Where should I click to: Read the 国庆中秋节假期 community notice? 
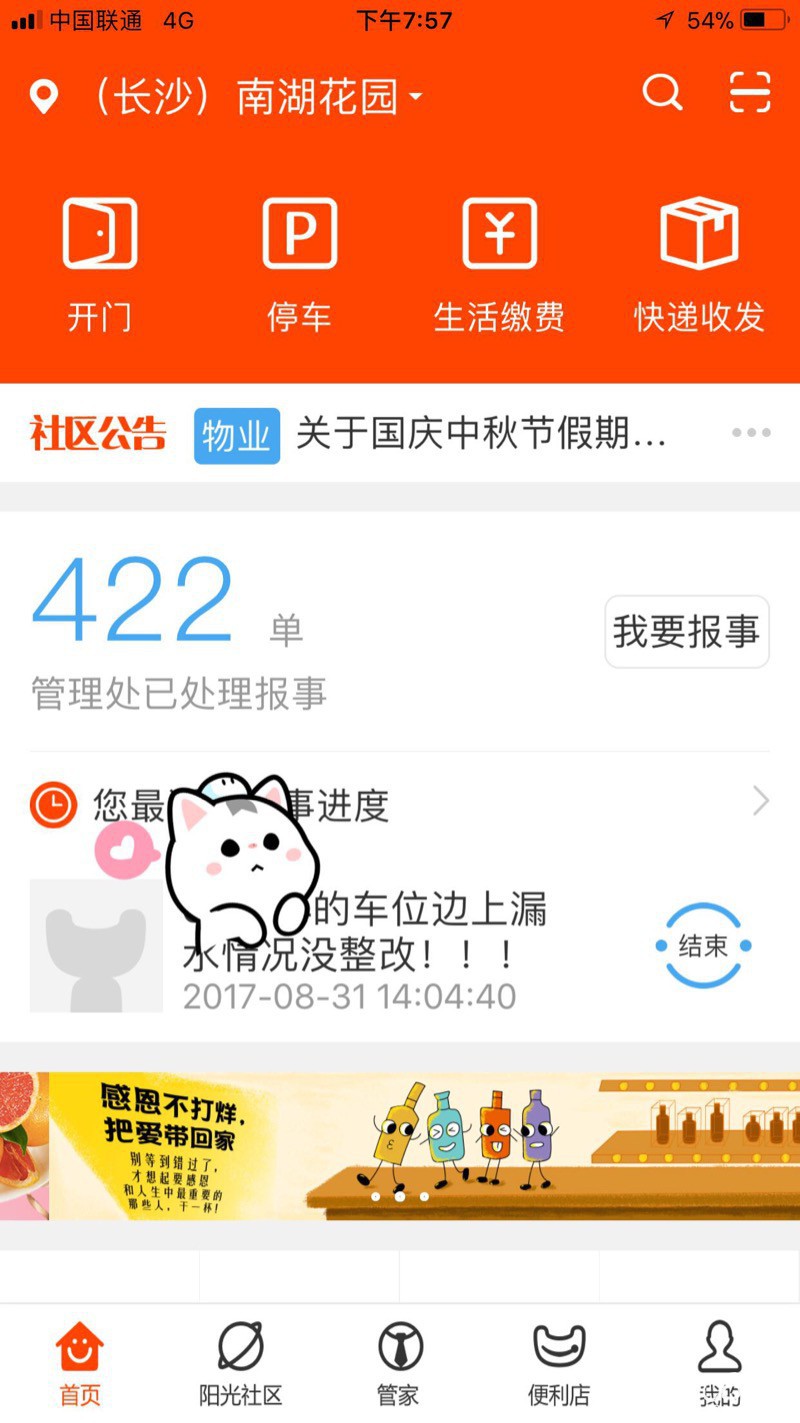point(480,434)
